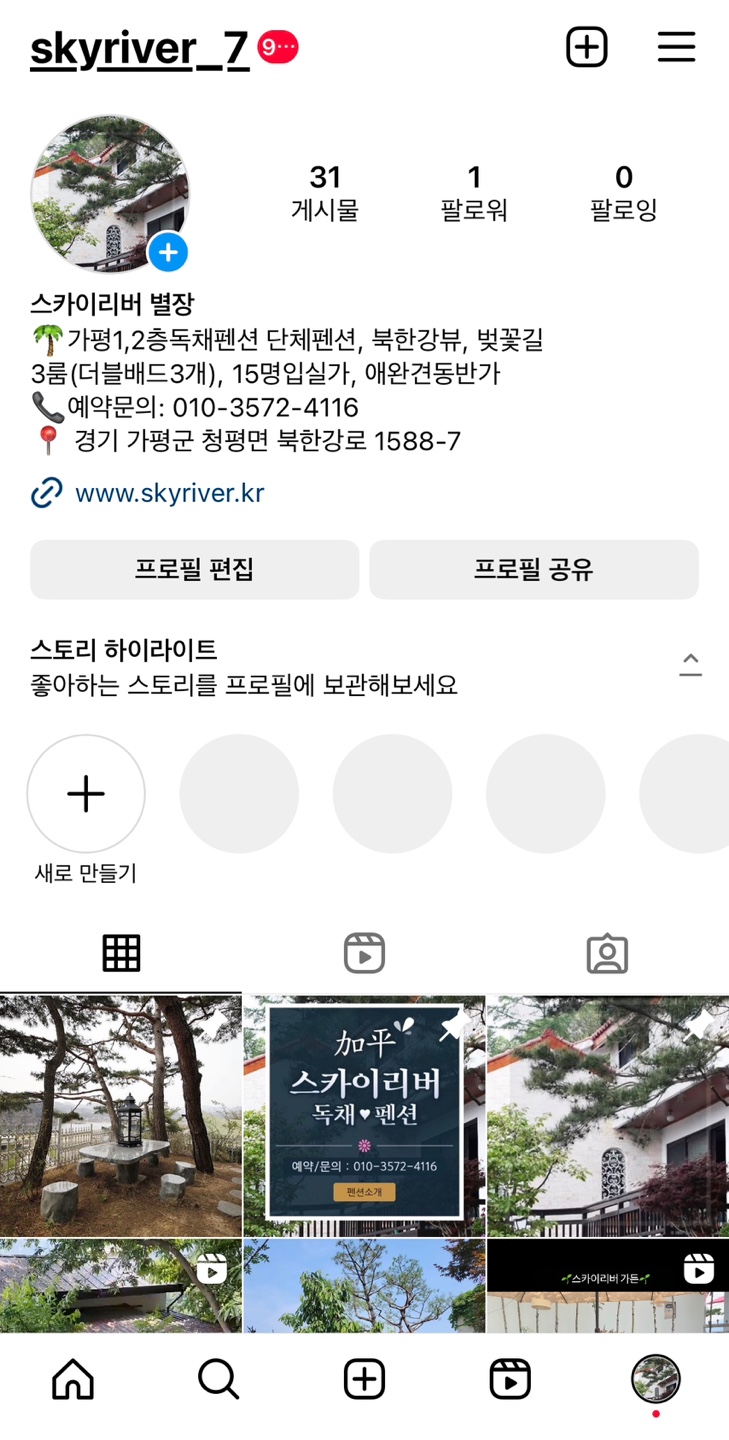Screen dimensions: 729x1440
Task: Open the 스카이리버 독채 펜션 banner post
Action: [x=364, y=1116]
